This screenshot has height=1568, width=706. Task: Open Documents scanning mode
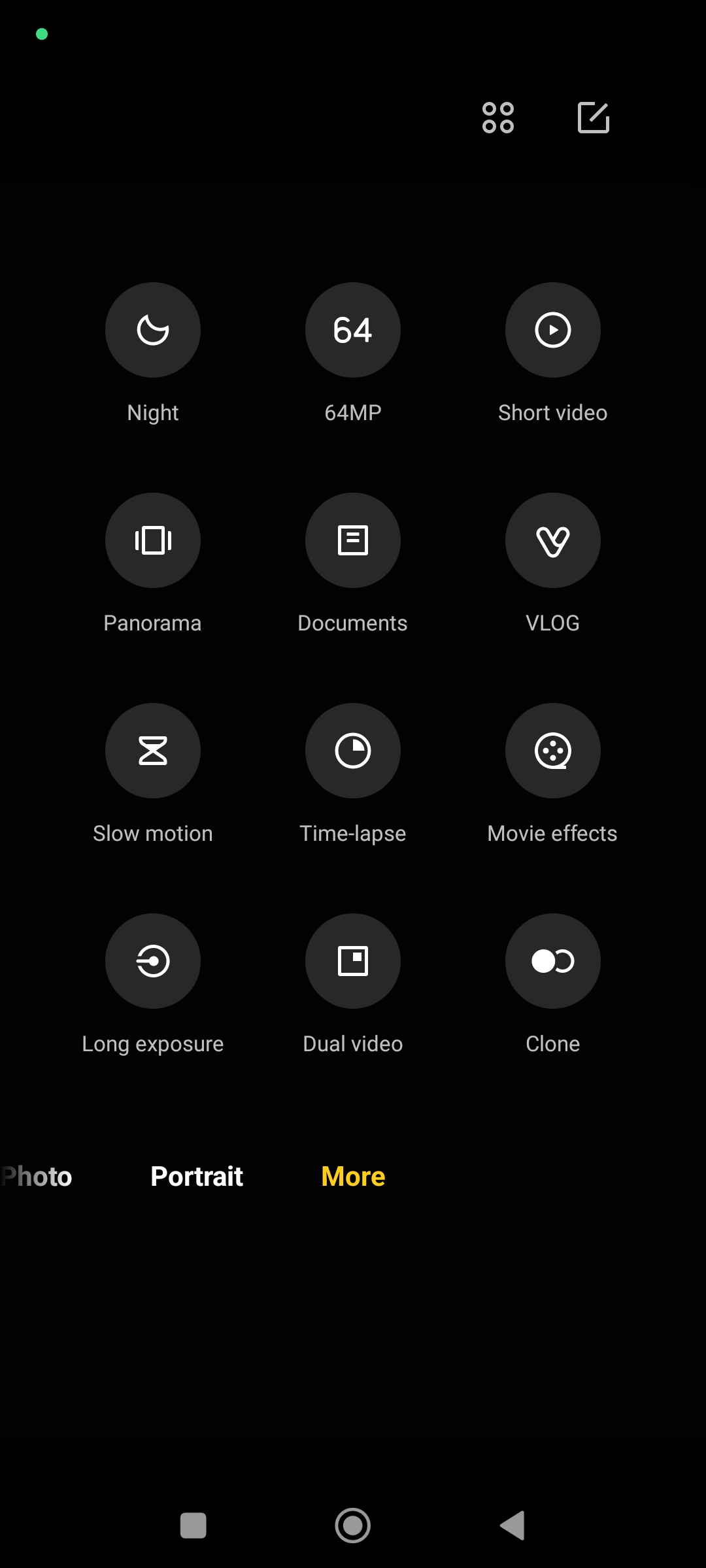[x=353, y=540]
